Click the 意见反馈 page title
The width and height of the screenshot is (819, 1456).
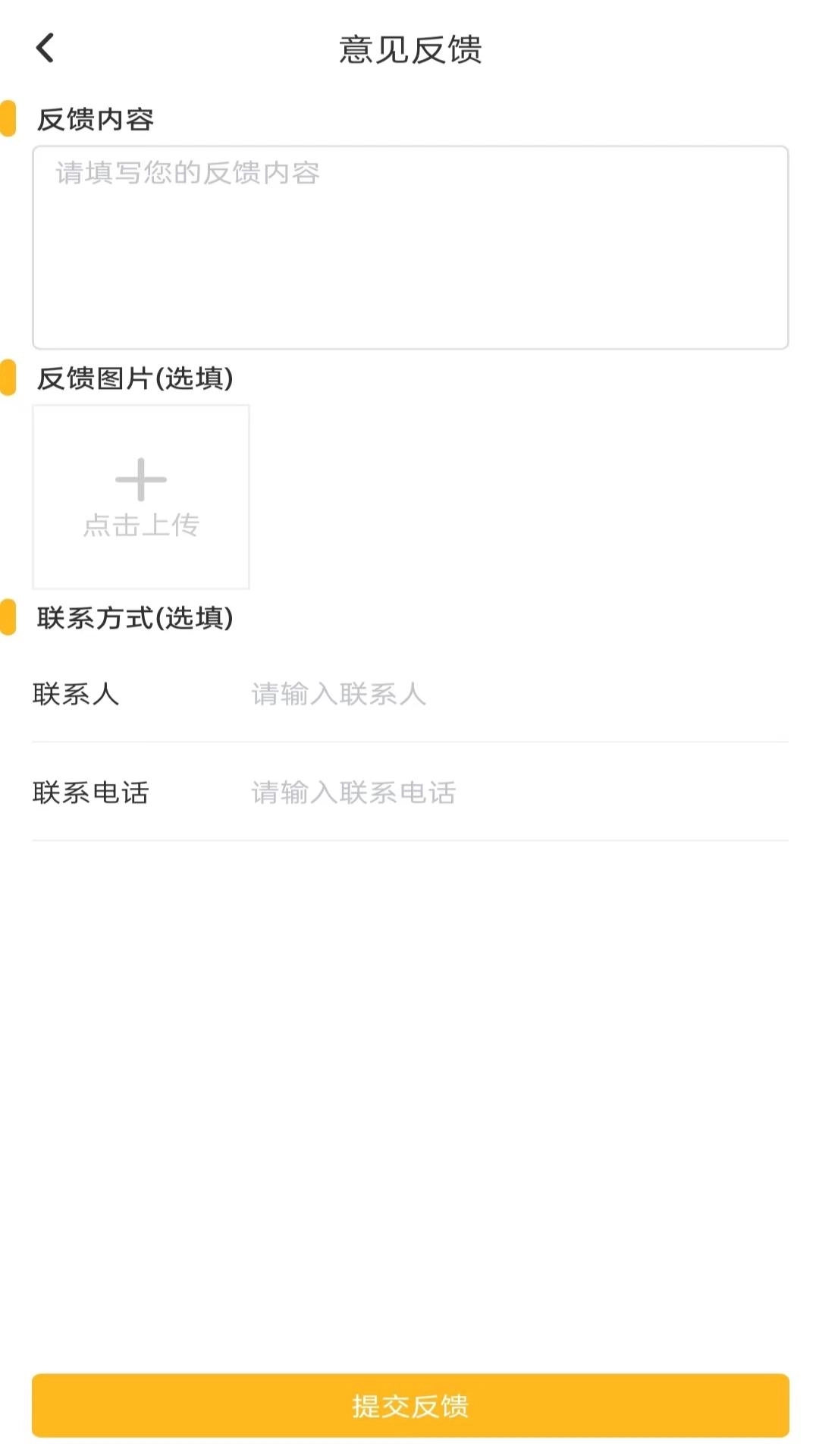pyautogui.click(x=409, y=48)
